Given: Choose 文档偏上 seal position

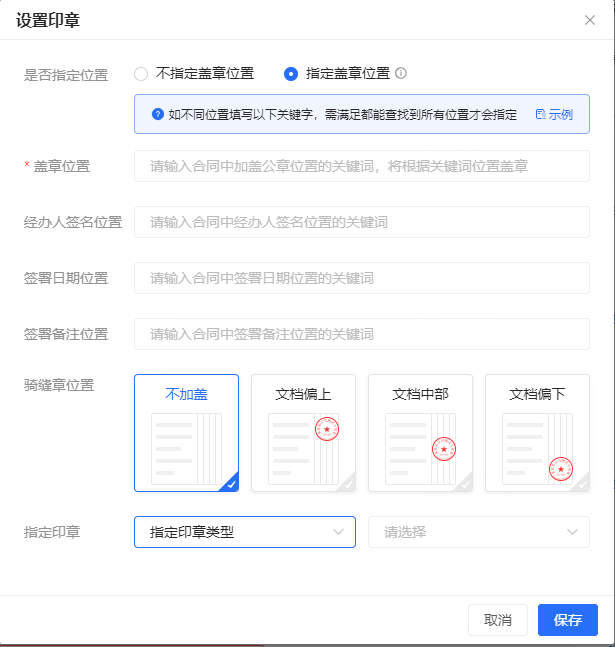Looking at the screenshot, I should pyautogui.click(x=303, y=433).
